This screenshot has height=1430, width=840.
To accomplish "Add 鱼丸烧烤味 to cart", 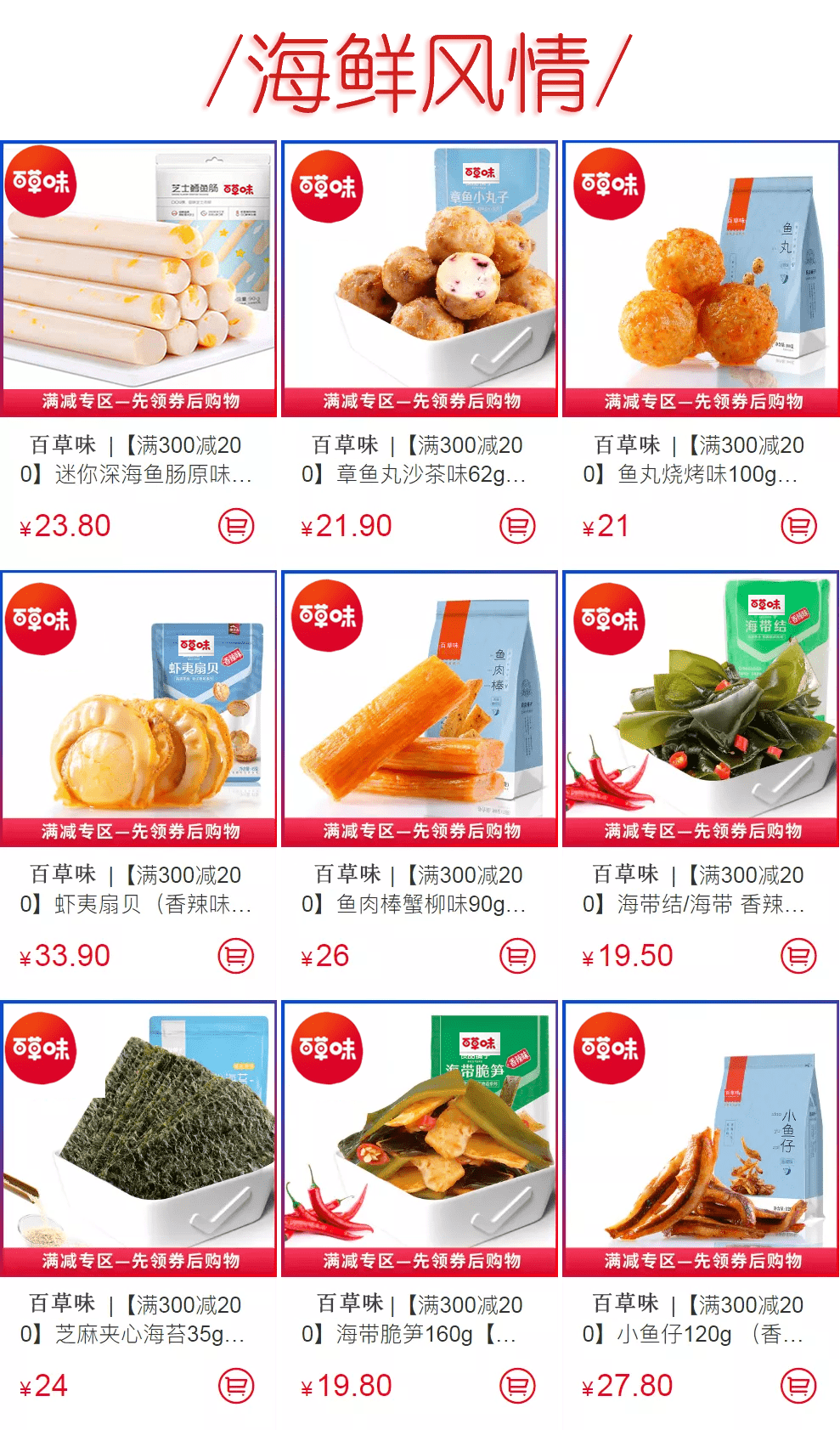I will (x=798, y=526).
